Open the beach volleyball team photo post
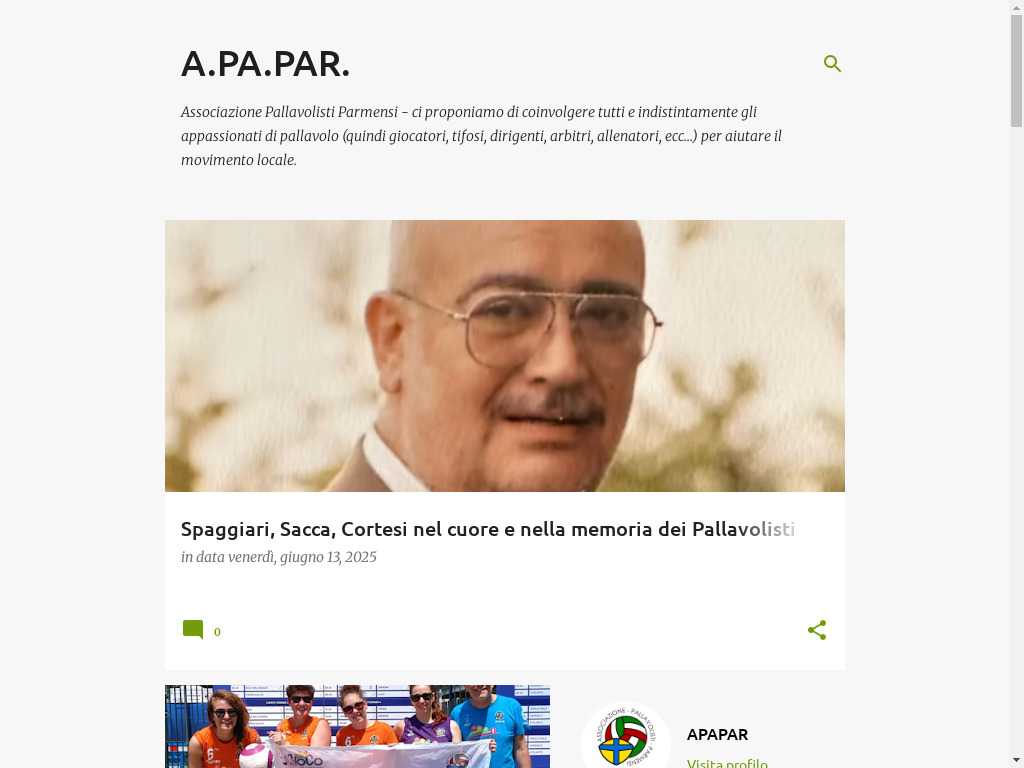The width and height of the screenshot is (1024, 768). (357, 727)
